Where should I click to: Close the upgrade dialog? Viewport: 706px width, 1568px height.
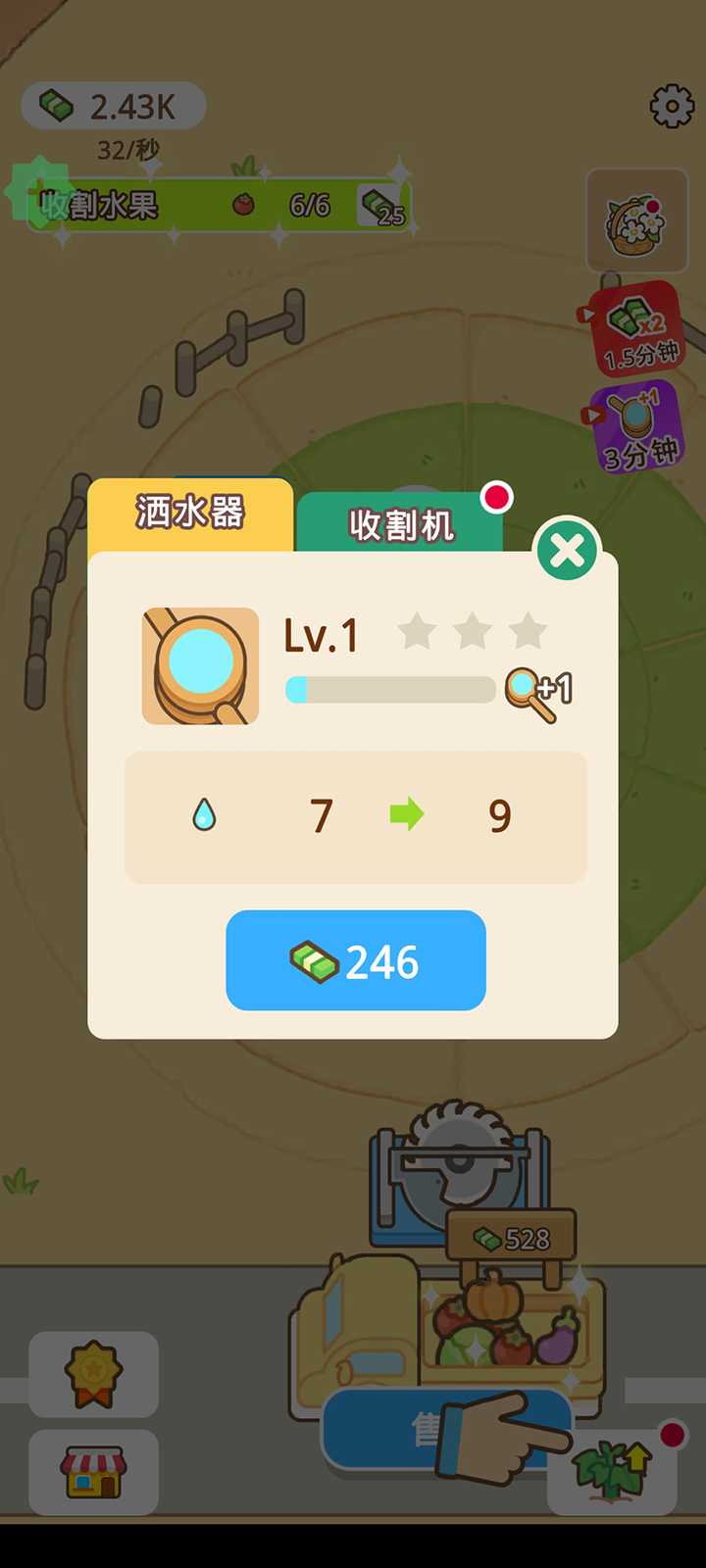[567, 550]
